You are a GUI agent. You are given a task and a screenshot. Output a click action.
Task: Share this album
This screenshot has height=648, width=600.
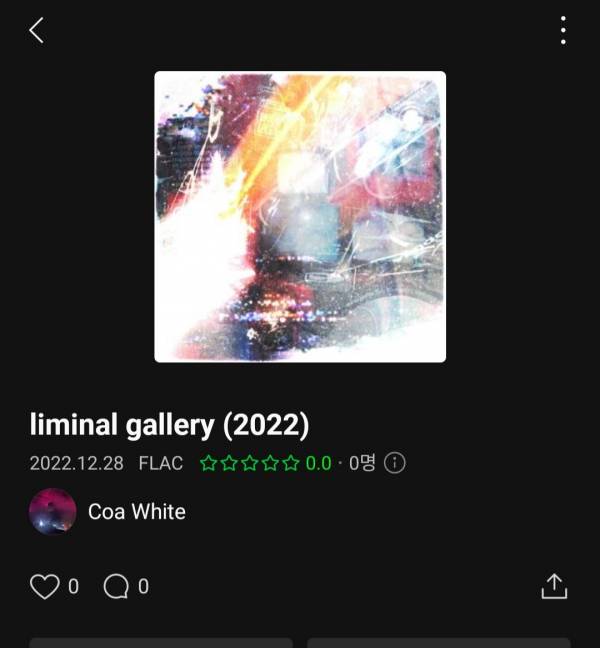pyautogui.click(x=554, y=586)
